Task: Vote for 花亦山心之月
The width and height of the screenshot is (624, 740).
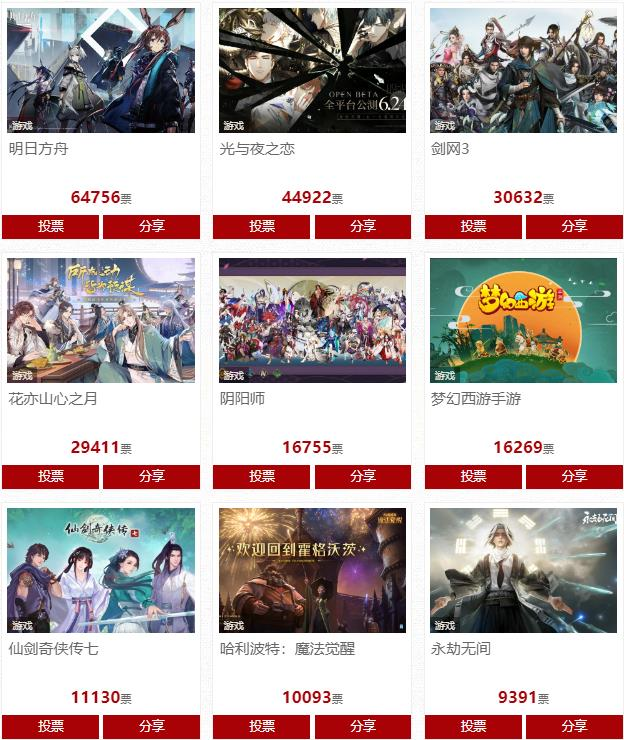Action: coord(51,476)
